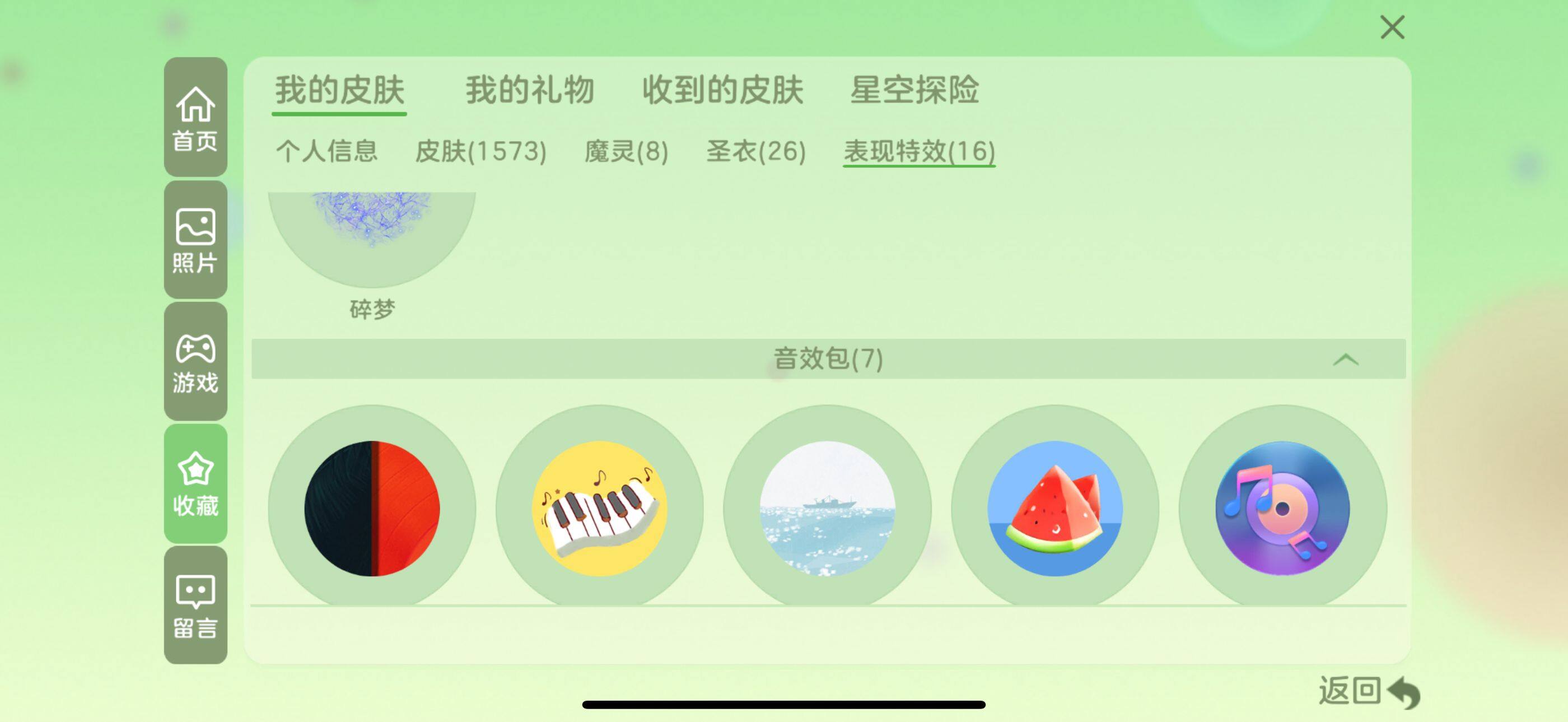Select the 收藏 collection section
1568x722 pixels.
195,483
